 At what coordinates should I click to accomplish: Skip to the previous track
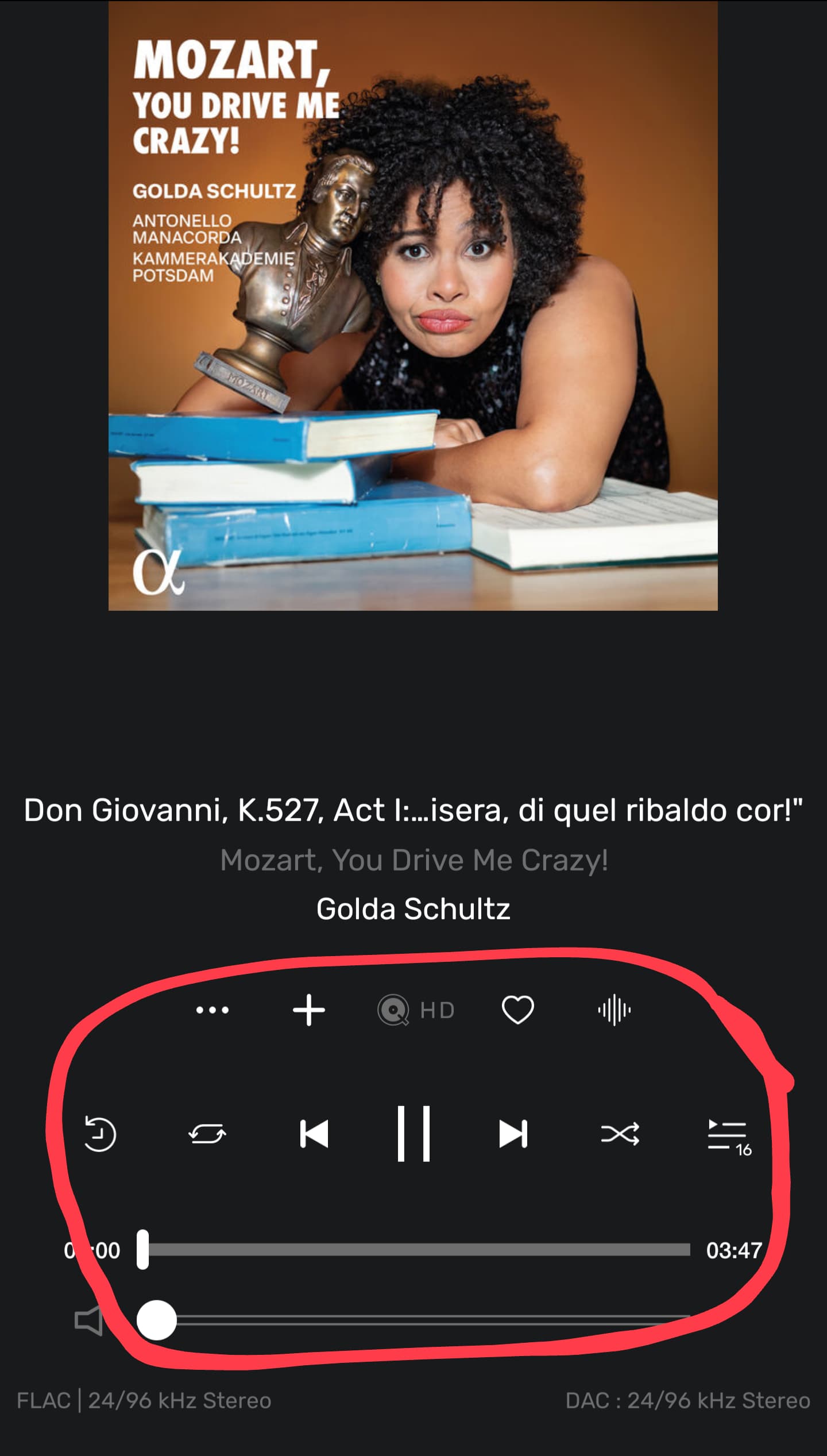pyautogui.click(x=314, y=1134)
